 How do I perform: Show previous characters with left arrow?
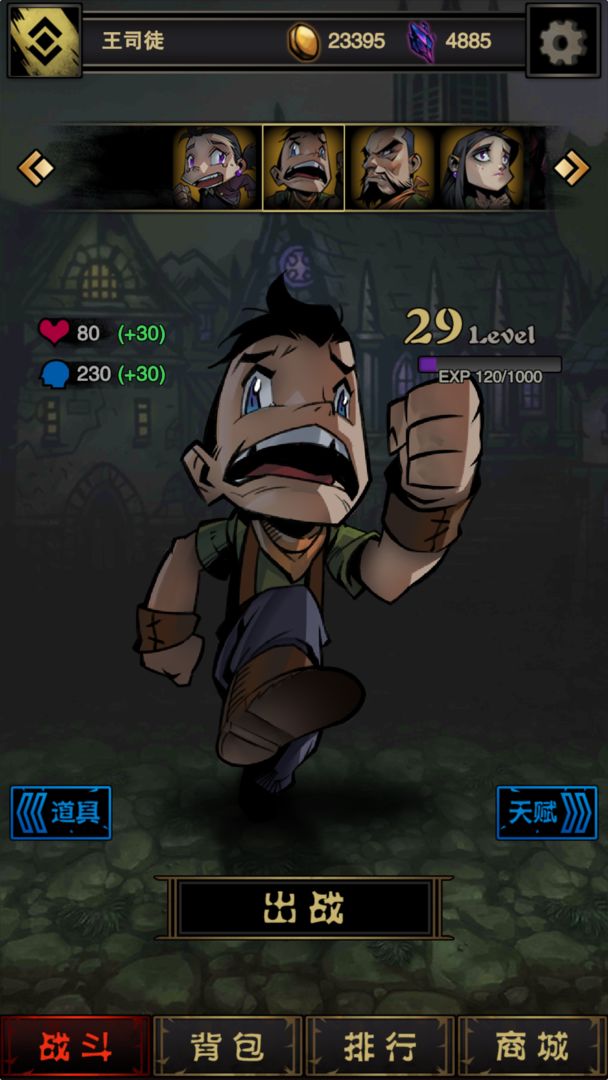coord(36,167)
